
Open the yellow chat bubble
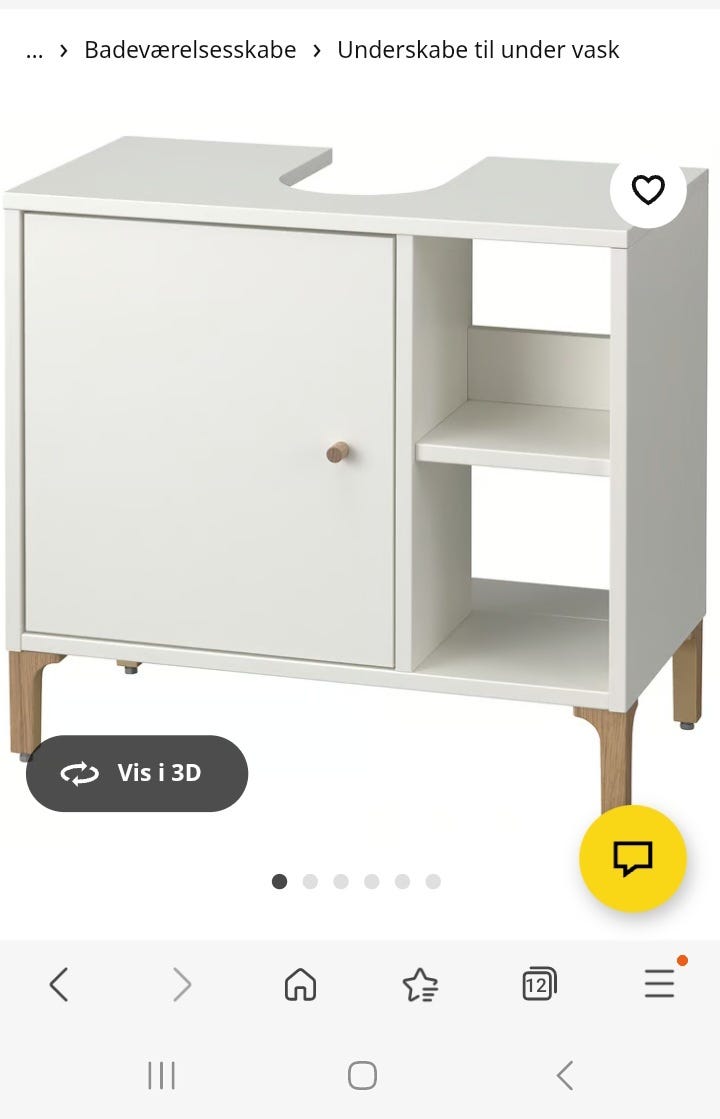coord(633,860)
